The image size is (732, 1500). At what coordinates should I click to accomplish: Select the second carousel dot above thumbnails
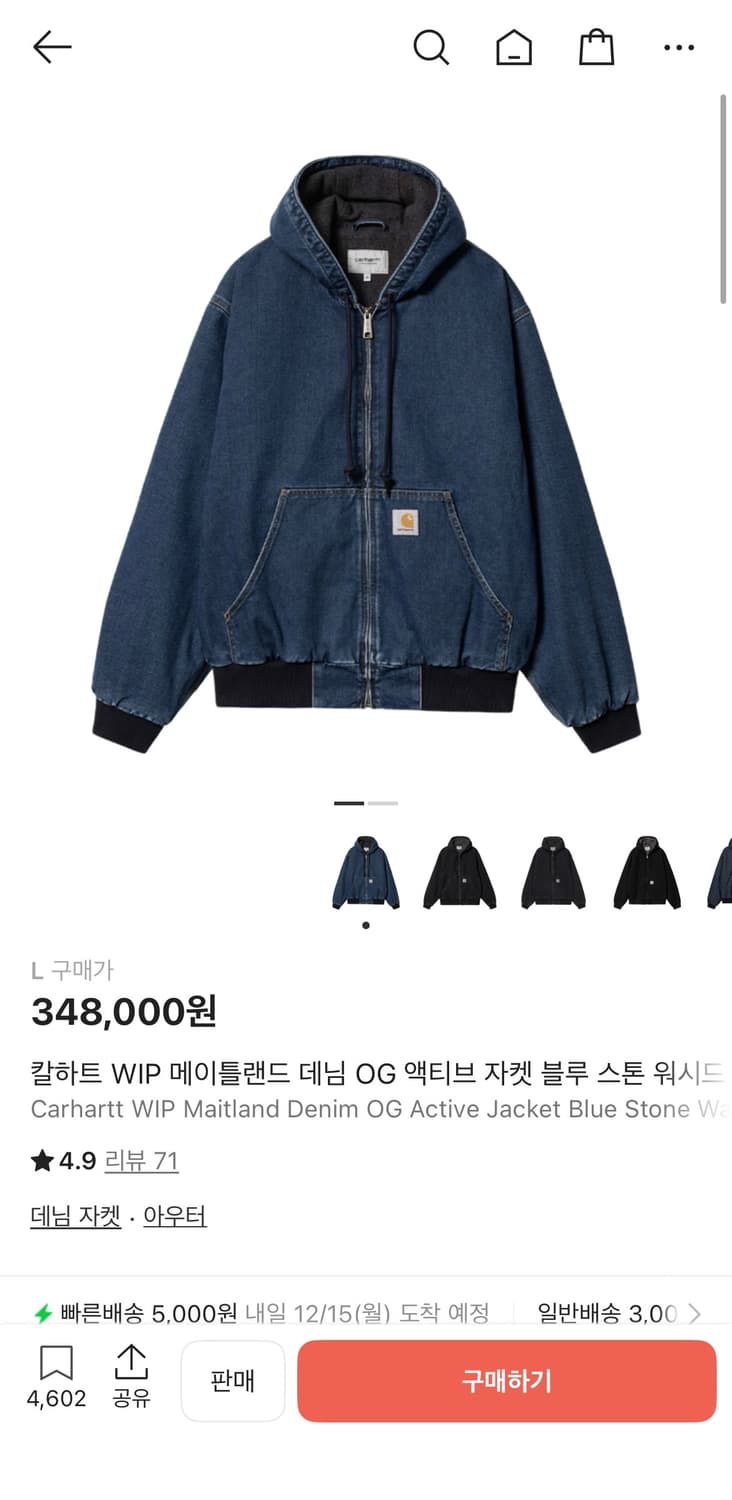(x=383, y=803)
